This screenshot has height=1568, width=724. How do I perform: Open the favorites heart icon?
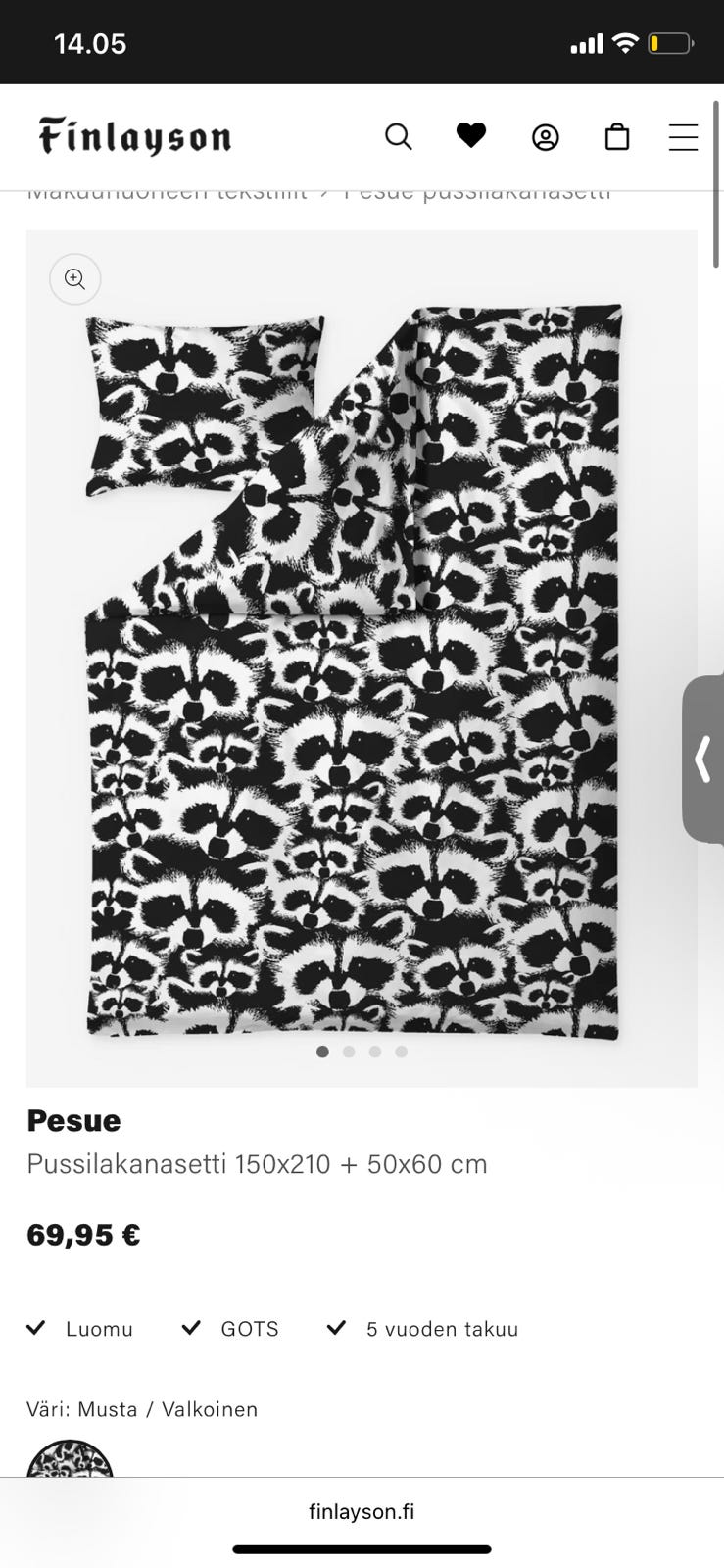(471, 135)
